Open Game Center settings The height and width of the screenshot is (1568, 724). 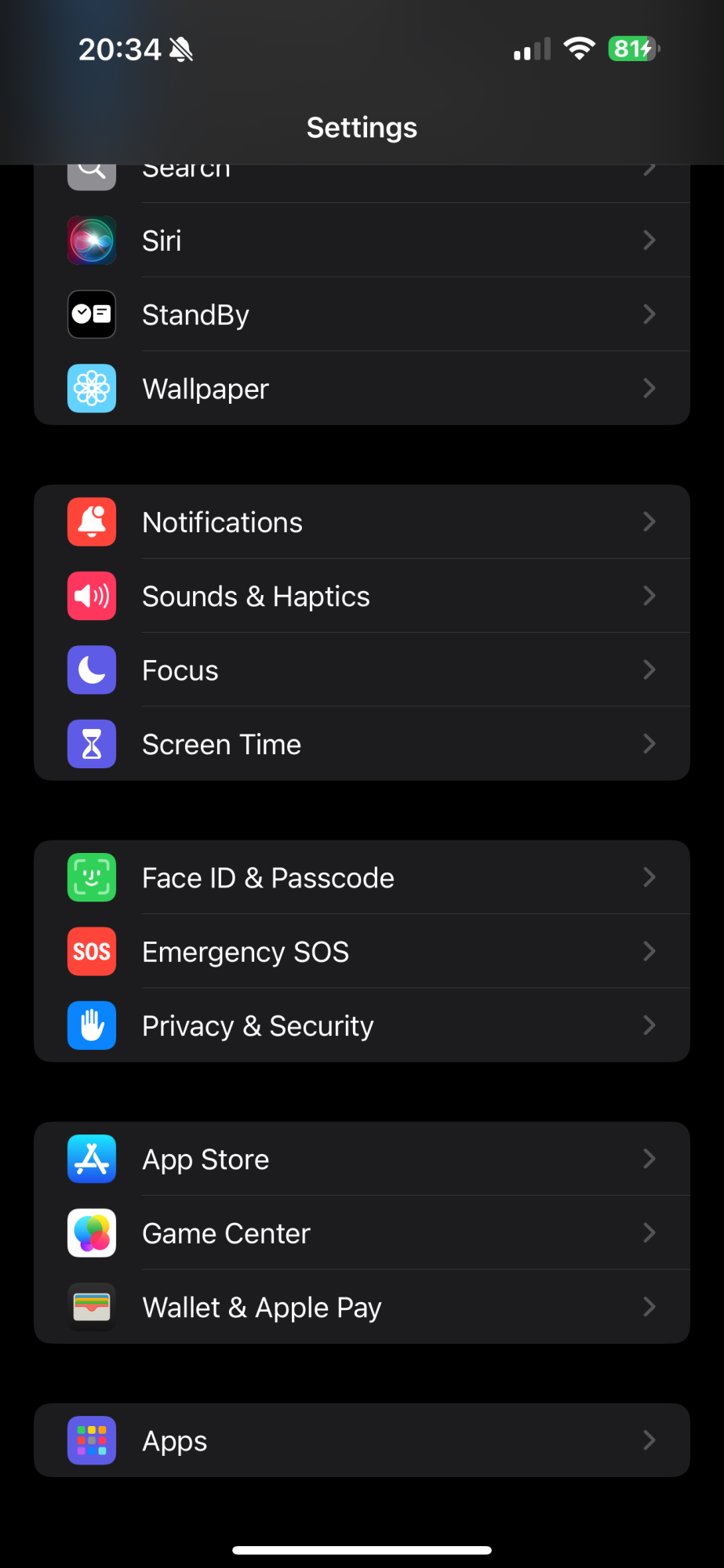click(361, 1233)
